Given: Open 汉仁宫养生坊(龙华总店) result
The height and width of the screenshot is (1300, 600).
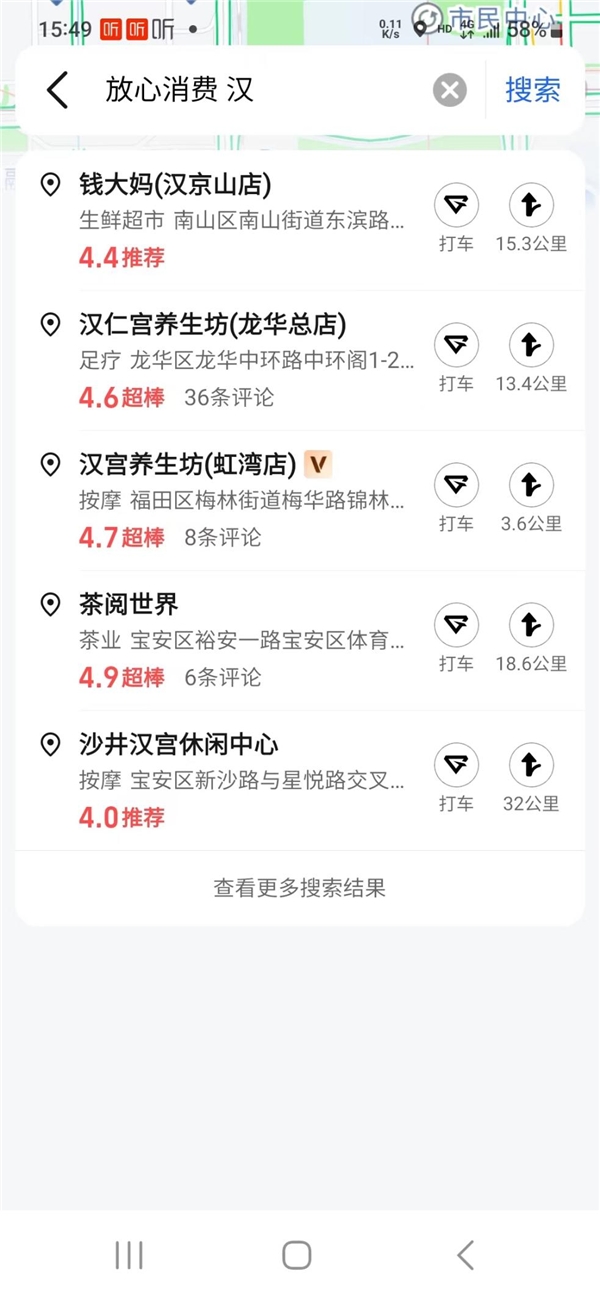Looking at the screenshot, I should pyautogui.click(x=220, y=361).
